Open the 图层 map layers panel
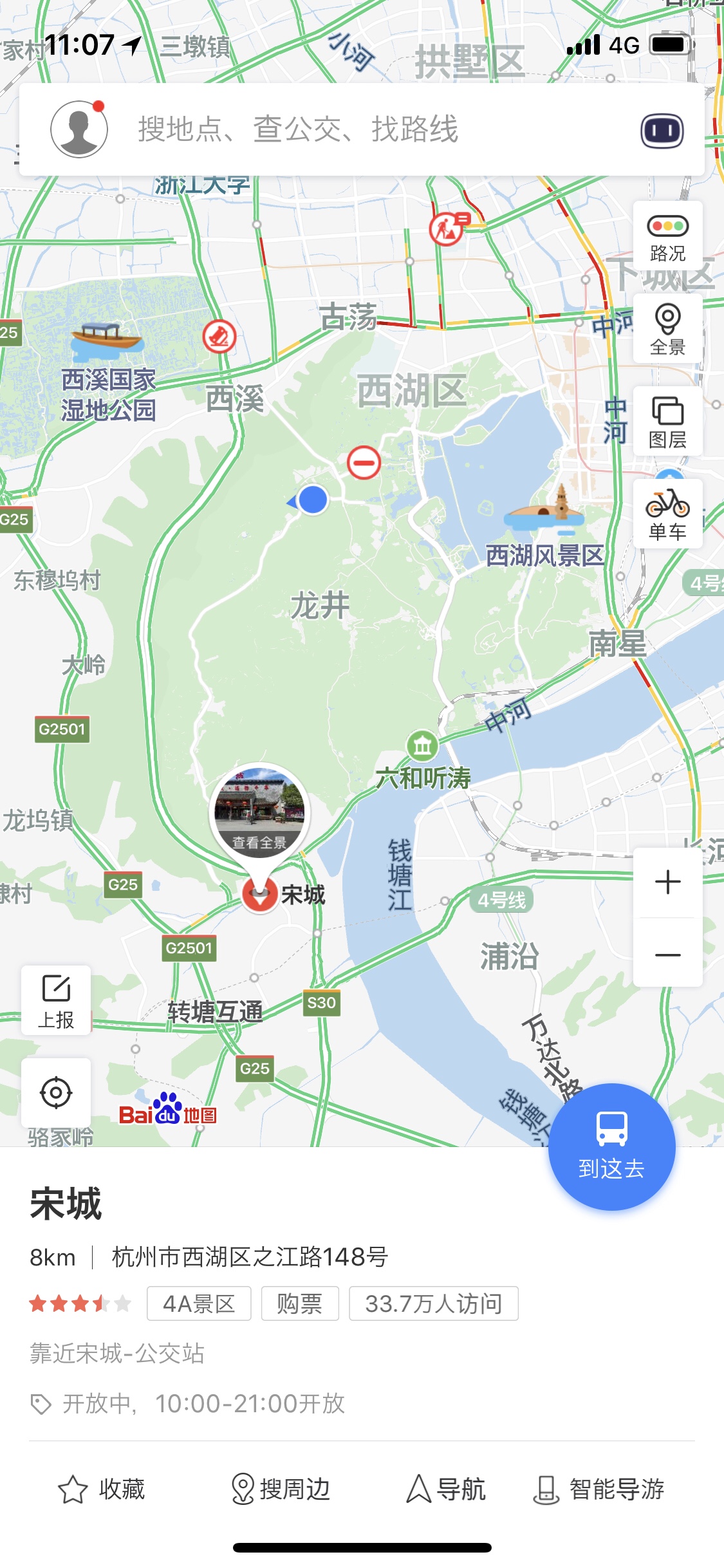The height and width of the screenshot is (1568, 724). (x=667, y=422)
